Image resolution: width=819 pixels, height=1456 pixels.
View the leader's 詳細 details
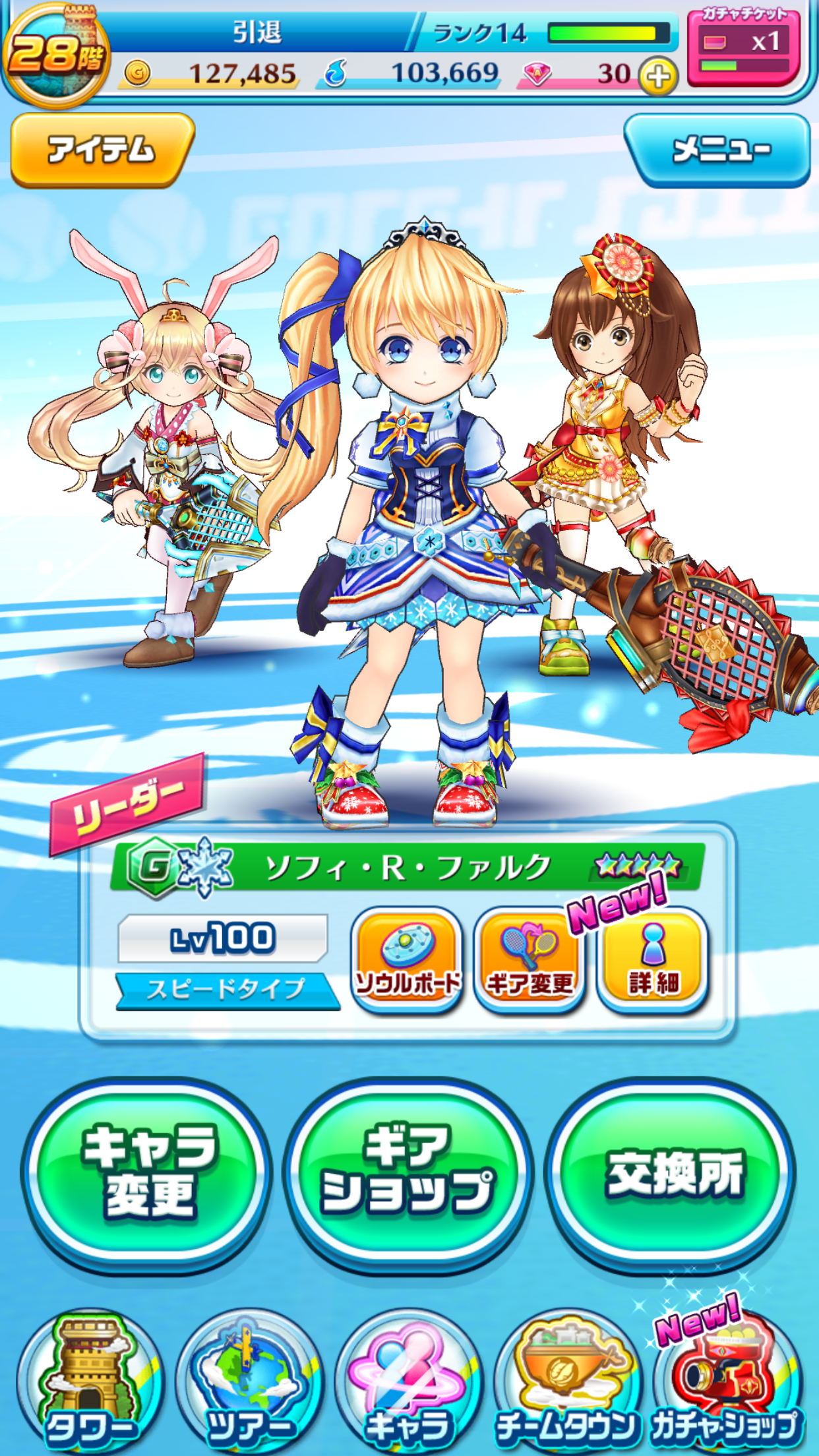[x=653, y=959]
